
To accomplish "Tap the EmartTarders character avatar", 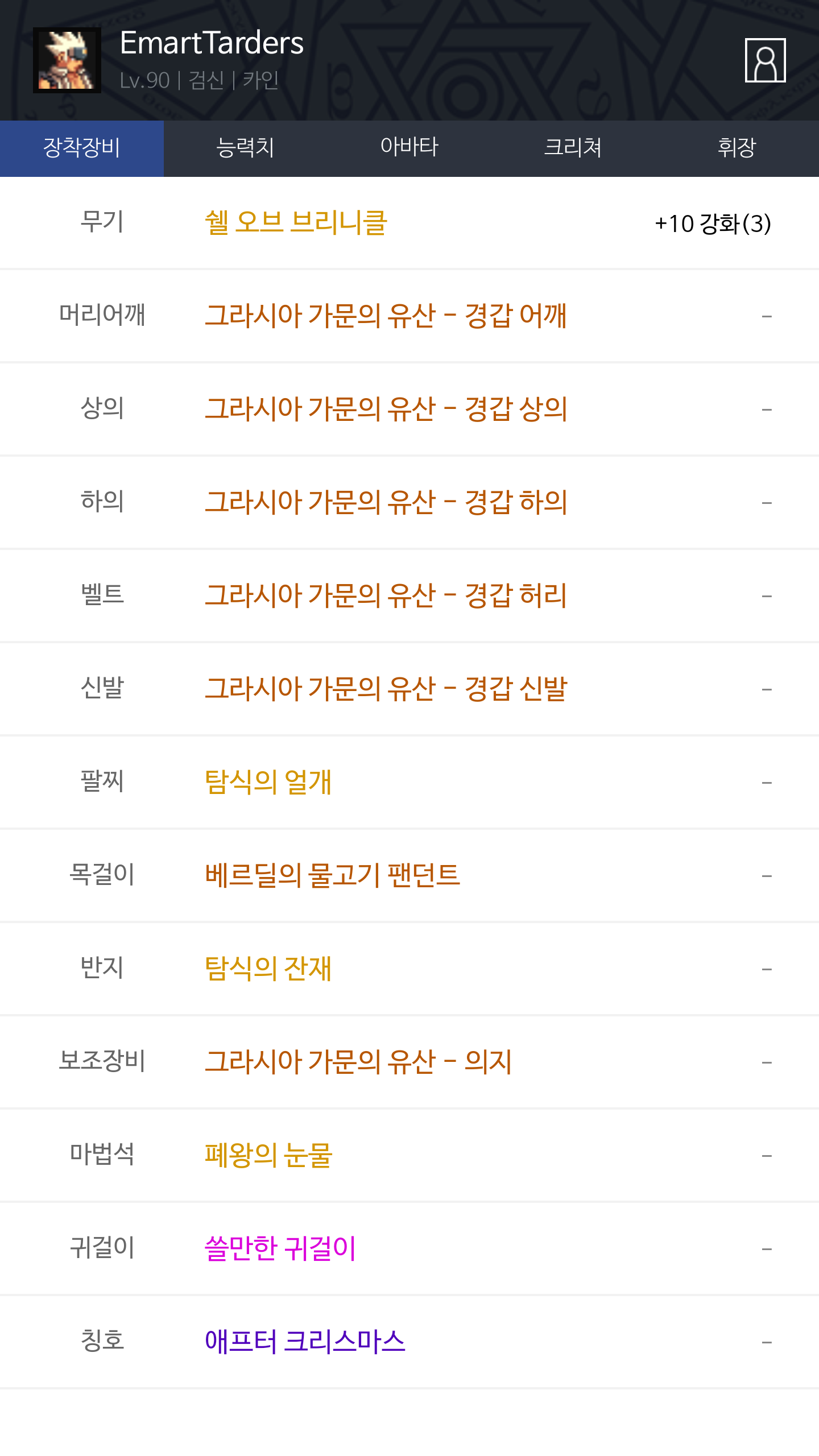I will click(67, 60).
